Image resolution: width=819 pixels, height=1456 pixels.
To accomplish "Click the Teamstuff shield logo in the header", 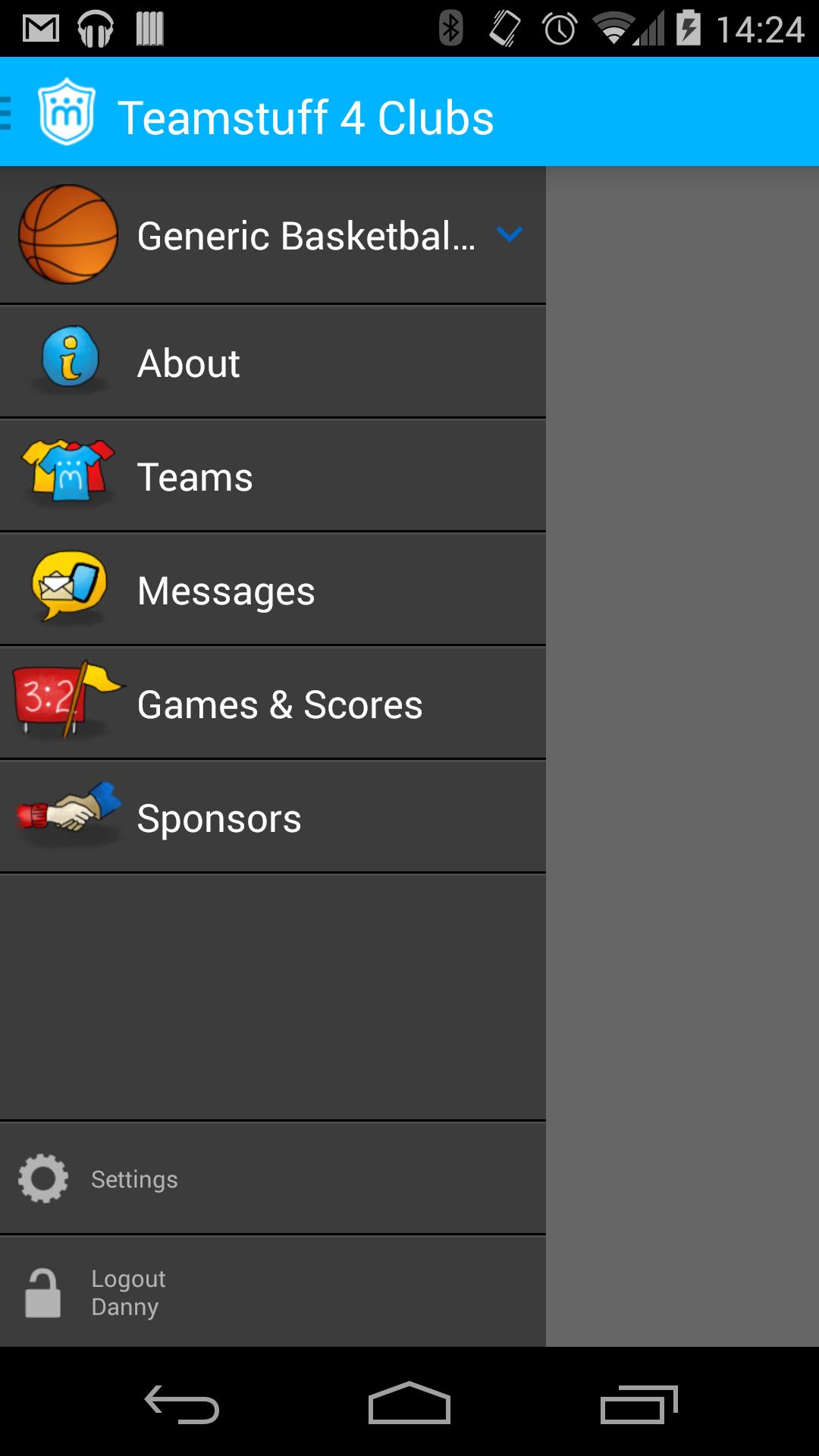I will click(x=67, y=115).
